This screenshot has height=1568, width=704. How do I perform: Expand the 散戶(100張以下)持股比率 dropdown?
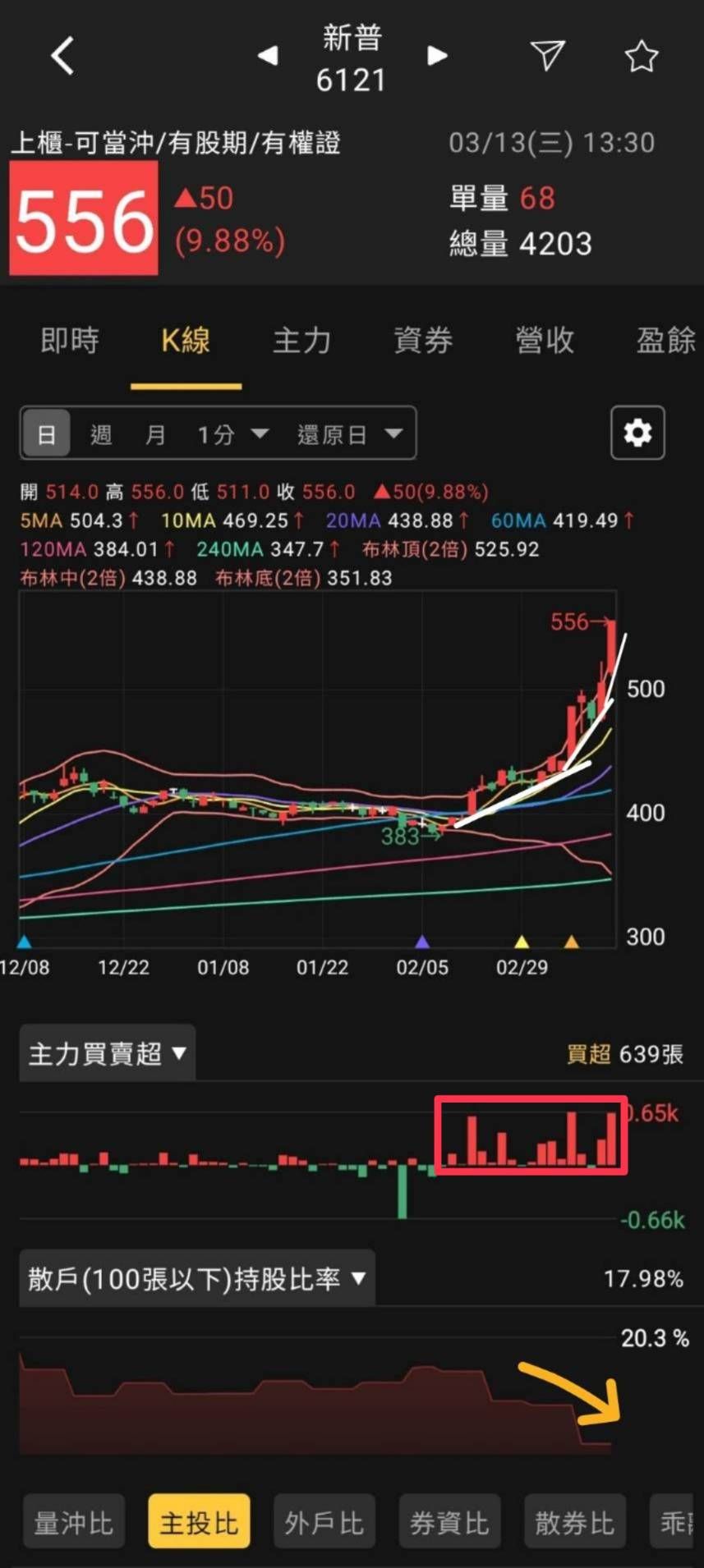(197, 1278)
